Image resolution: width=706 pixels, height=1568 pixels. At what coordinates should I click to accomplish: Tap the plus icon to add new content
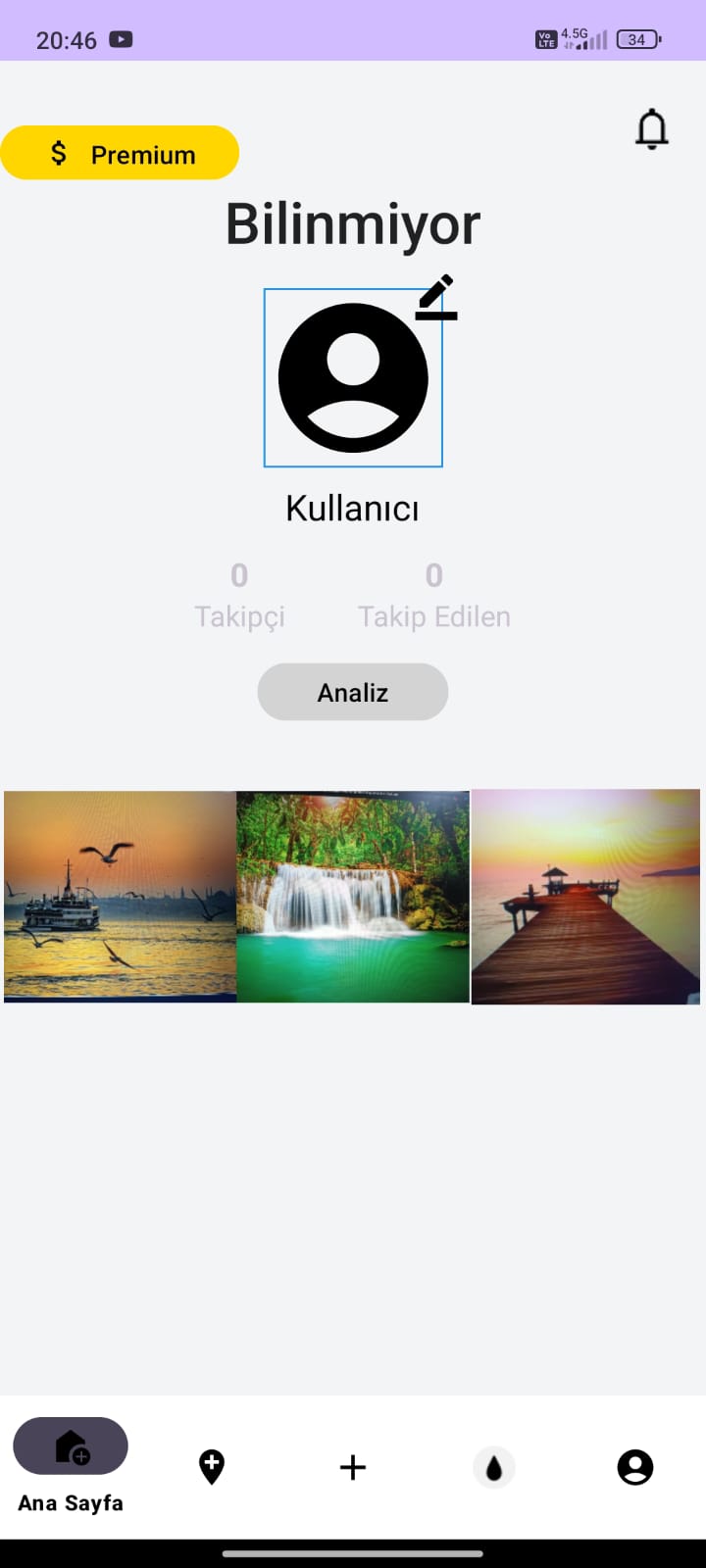tap(352, 1466)
